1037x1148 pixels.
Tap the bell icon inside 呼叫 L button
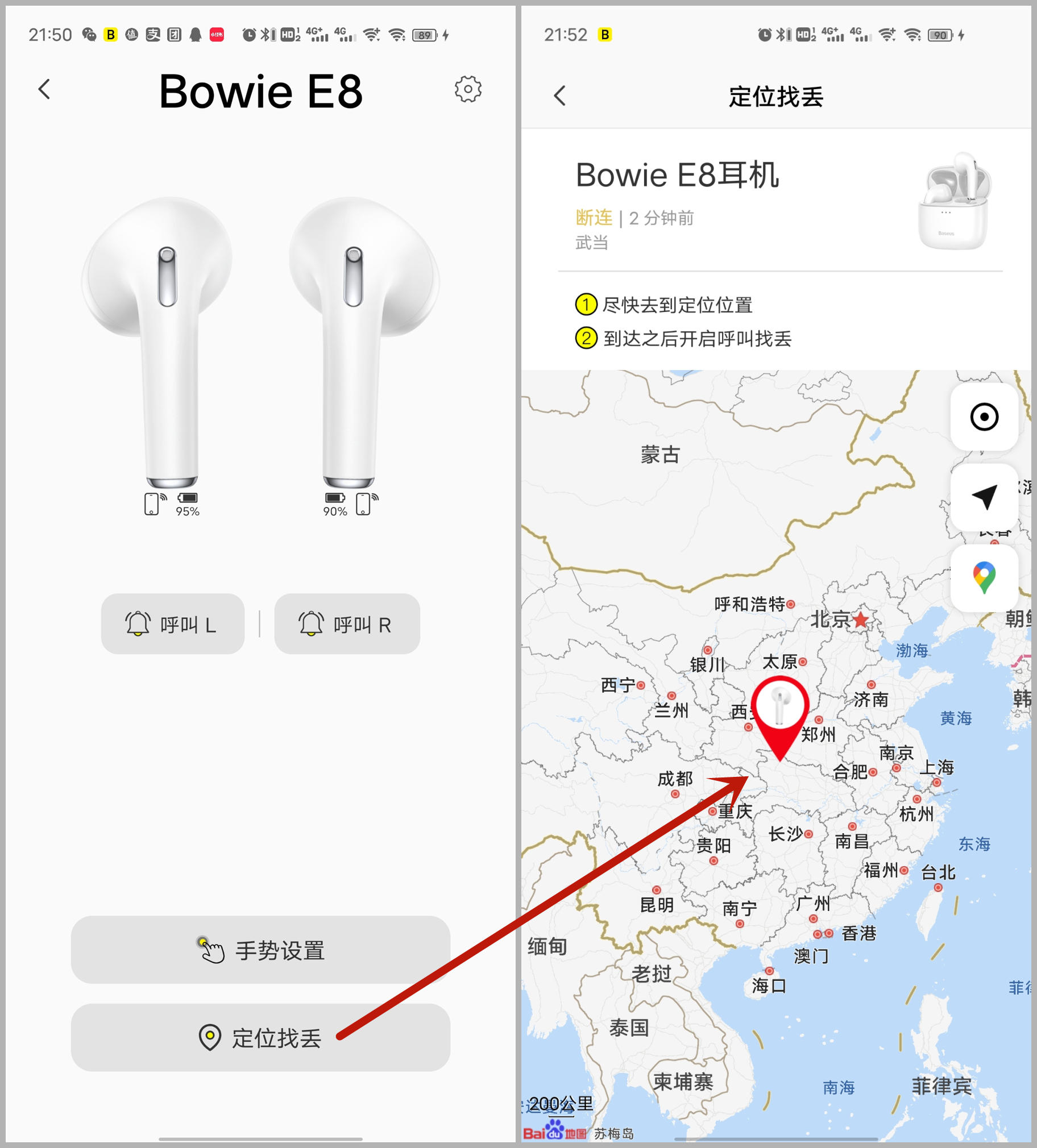tap(139, 623)
